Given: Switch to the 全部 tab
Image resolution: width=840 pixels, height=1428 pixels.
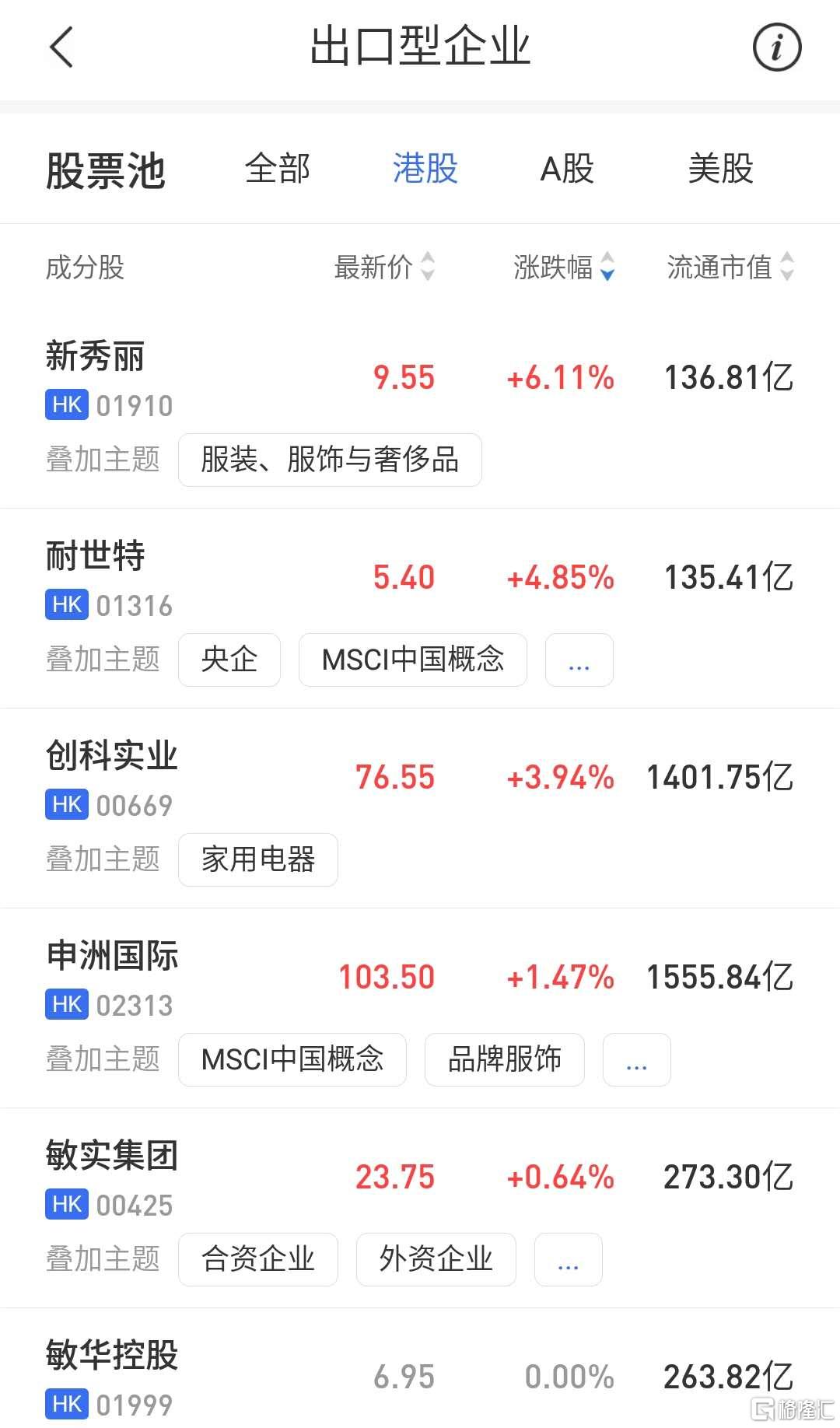Looking at the screenshot, I should coord(278,169).
